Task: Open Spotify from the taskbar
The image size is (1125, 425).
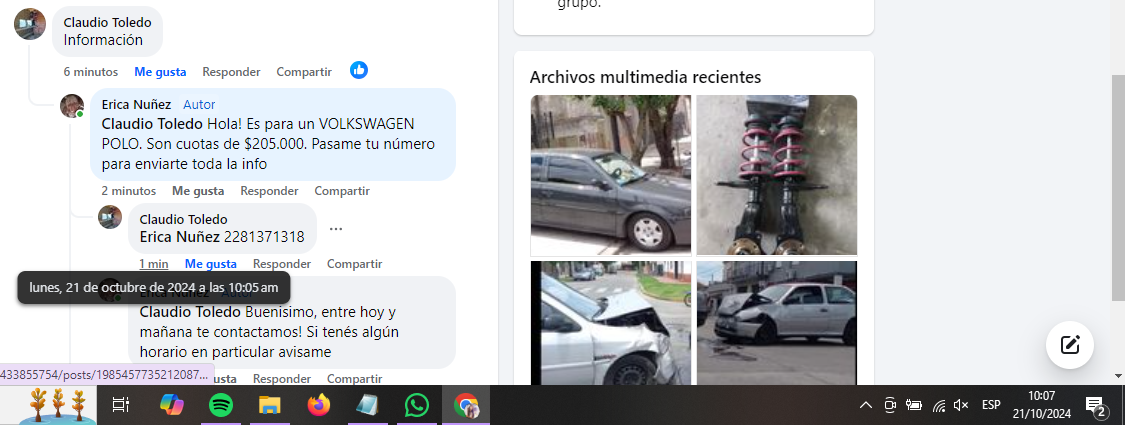Action: [221, 405]
